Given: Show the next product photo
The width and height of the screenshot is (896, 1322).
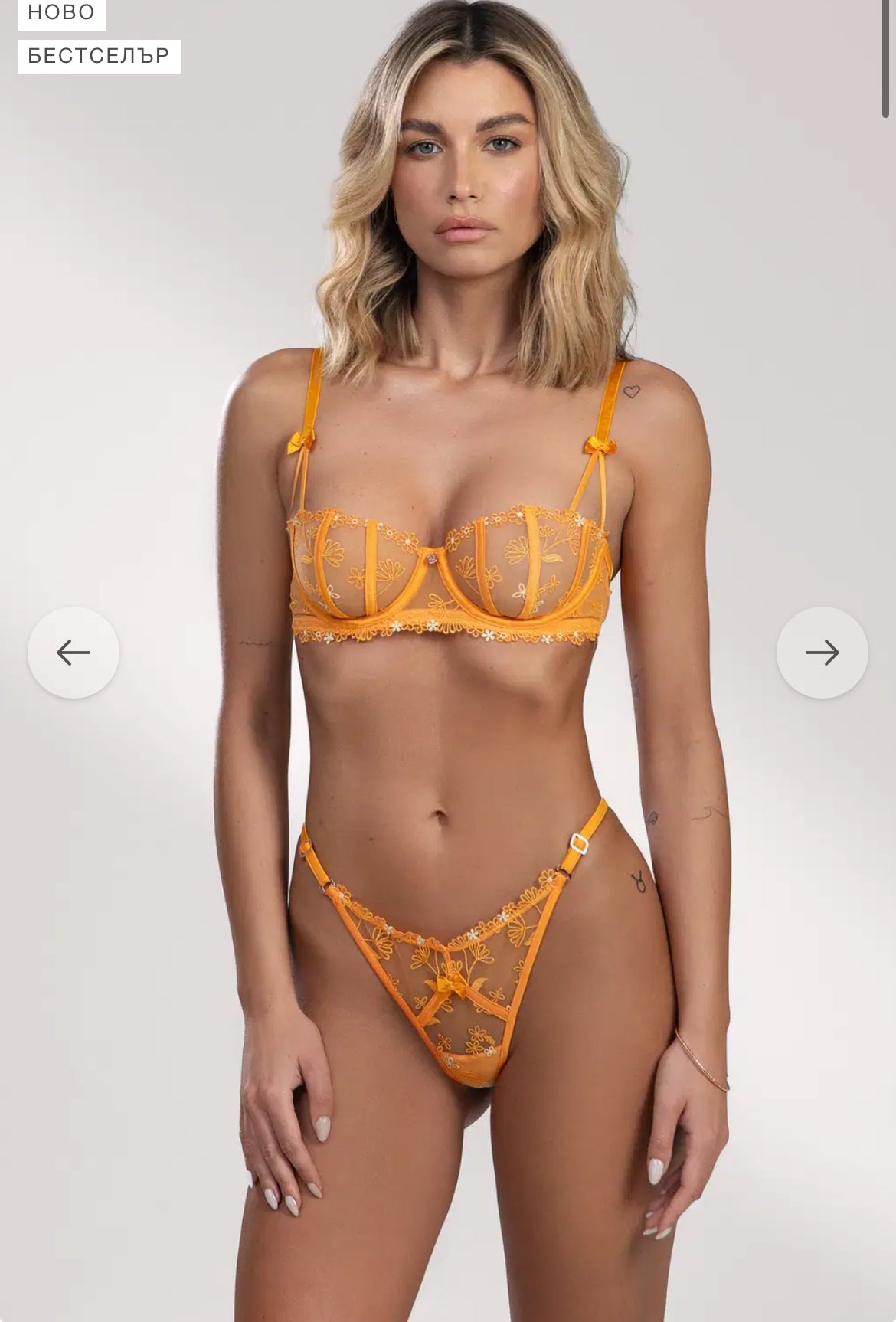Looking at the screenshot, I should 822,653.
